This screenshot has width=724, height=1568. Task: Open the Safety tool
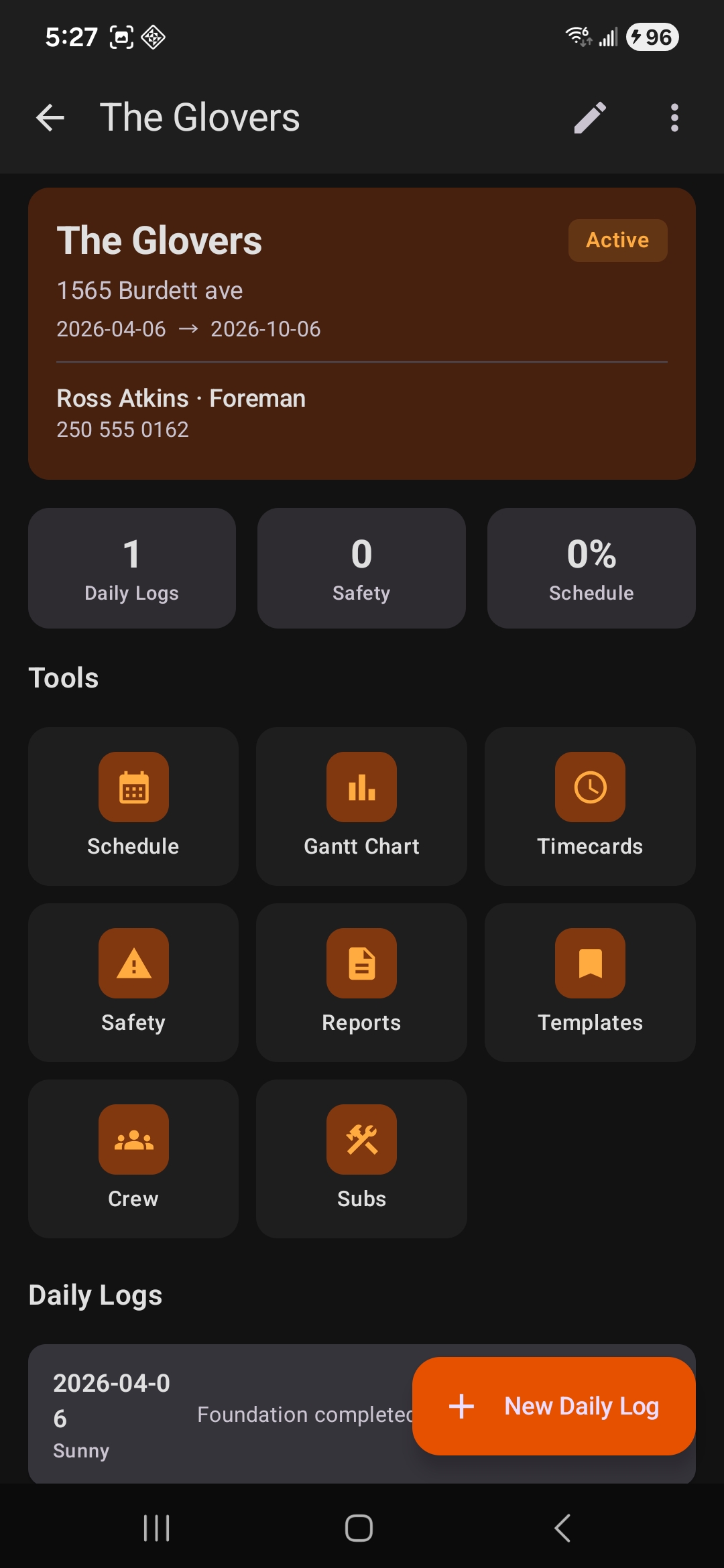point(133,983)
